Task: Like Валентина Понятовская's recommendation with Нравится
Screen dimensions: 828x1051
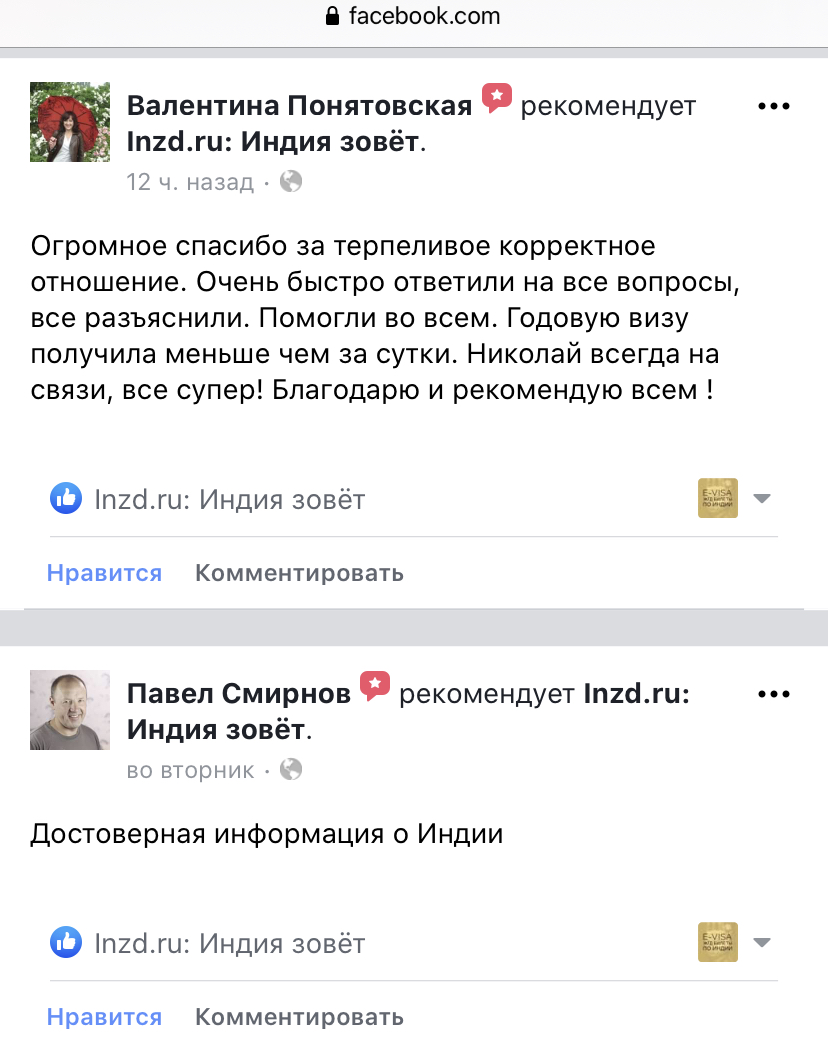Action: click(x=104, y=573)
